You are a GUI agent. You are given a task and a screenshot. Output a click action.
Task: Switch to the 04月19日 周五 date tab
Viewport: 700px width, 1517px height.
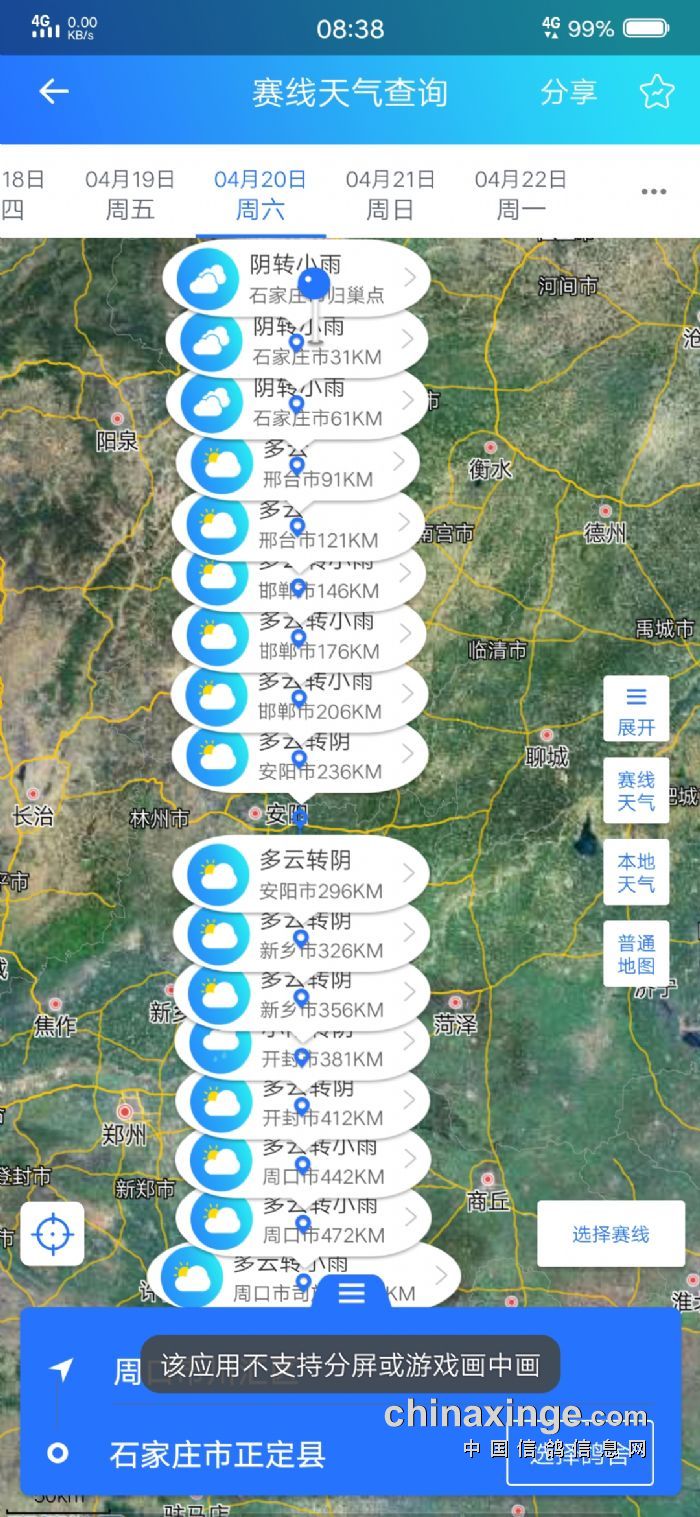[130, 194]
